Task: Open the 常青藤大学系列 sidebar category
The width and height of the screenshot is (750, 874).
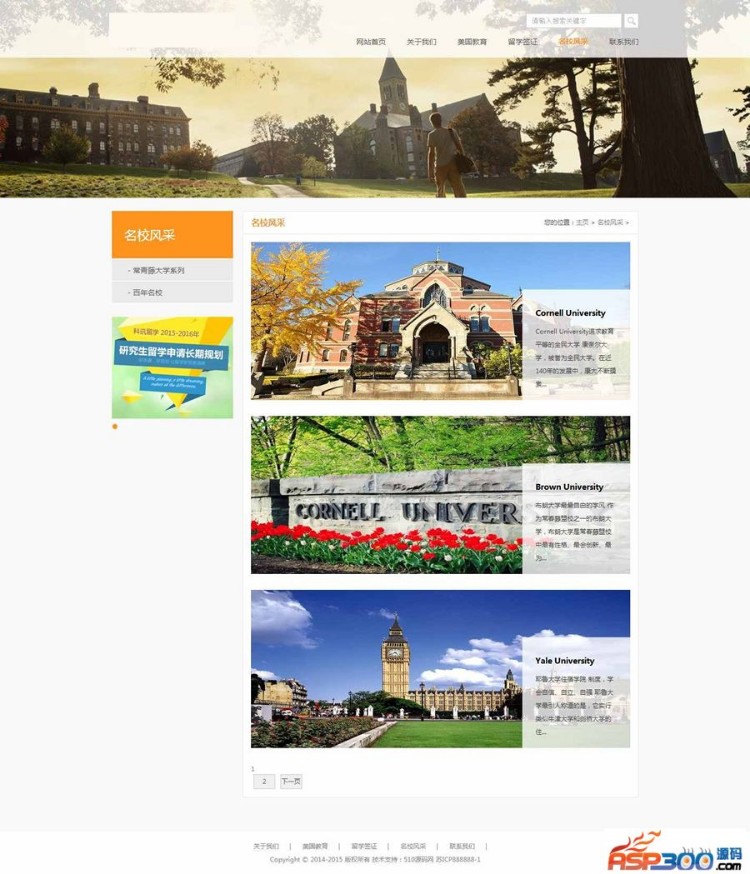Action: (158, 271)
